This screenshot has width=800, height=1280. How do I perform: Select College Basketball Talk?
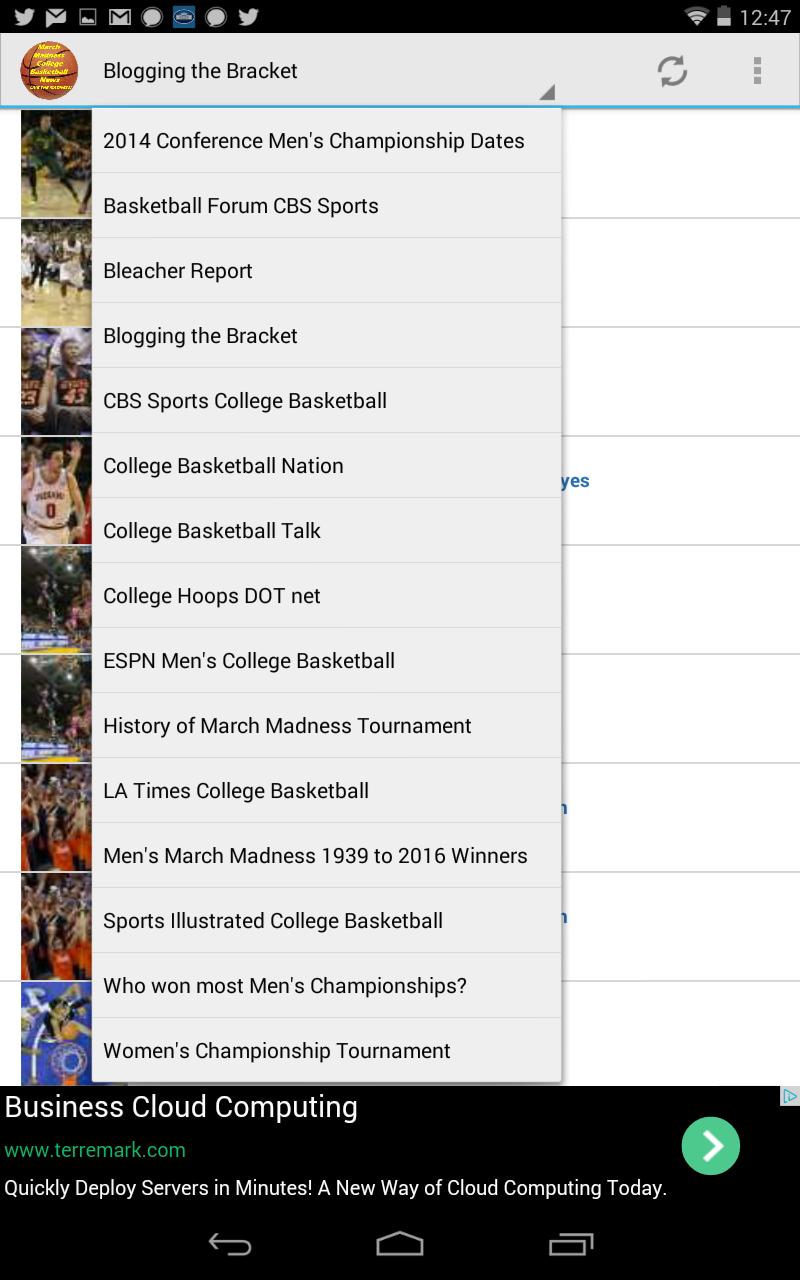pos(326,531)
